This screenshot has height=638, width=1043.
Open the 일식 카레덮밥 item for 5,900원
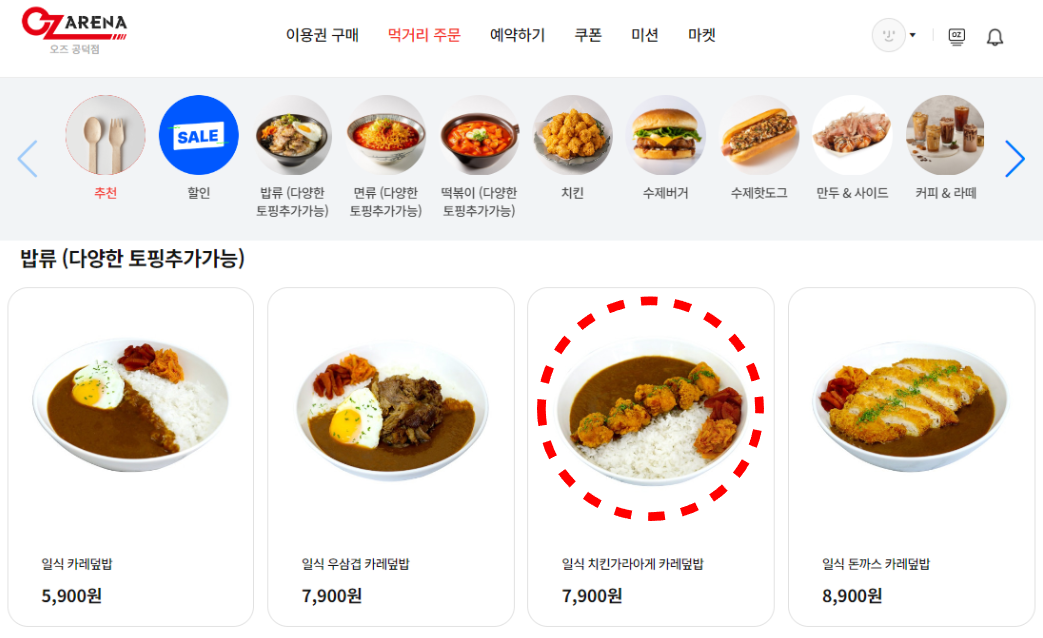point(131,456)
